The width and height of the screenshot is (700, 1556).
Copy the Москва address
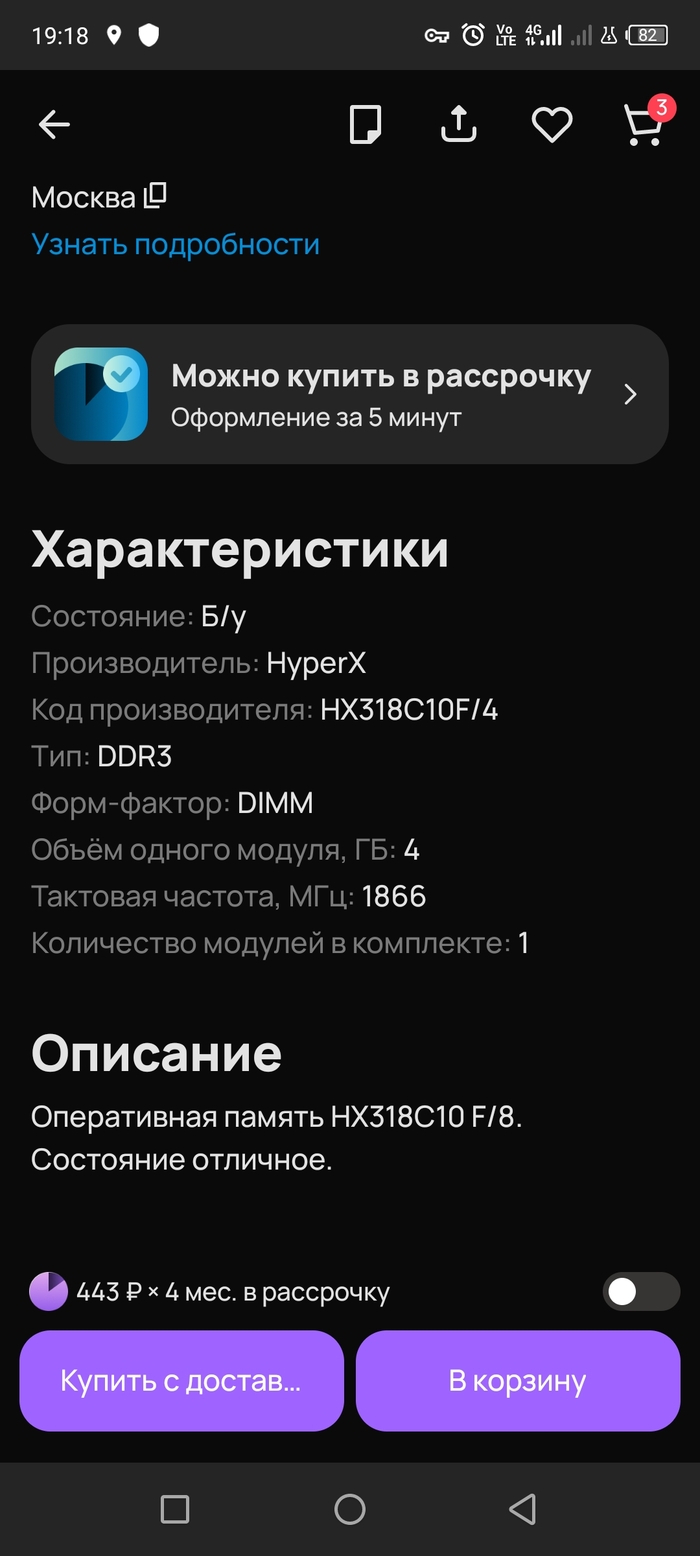(155, 196)
